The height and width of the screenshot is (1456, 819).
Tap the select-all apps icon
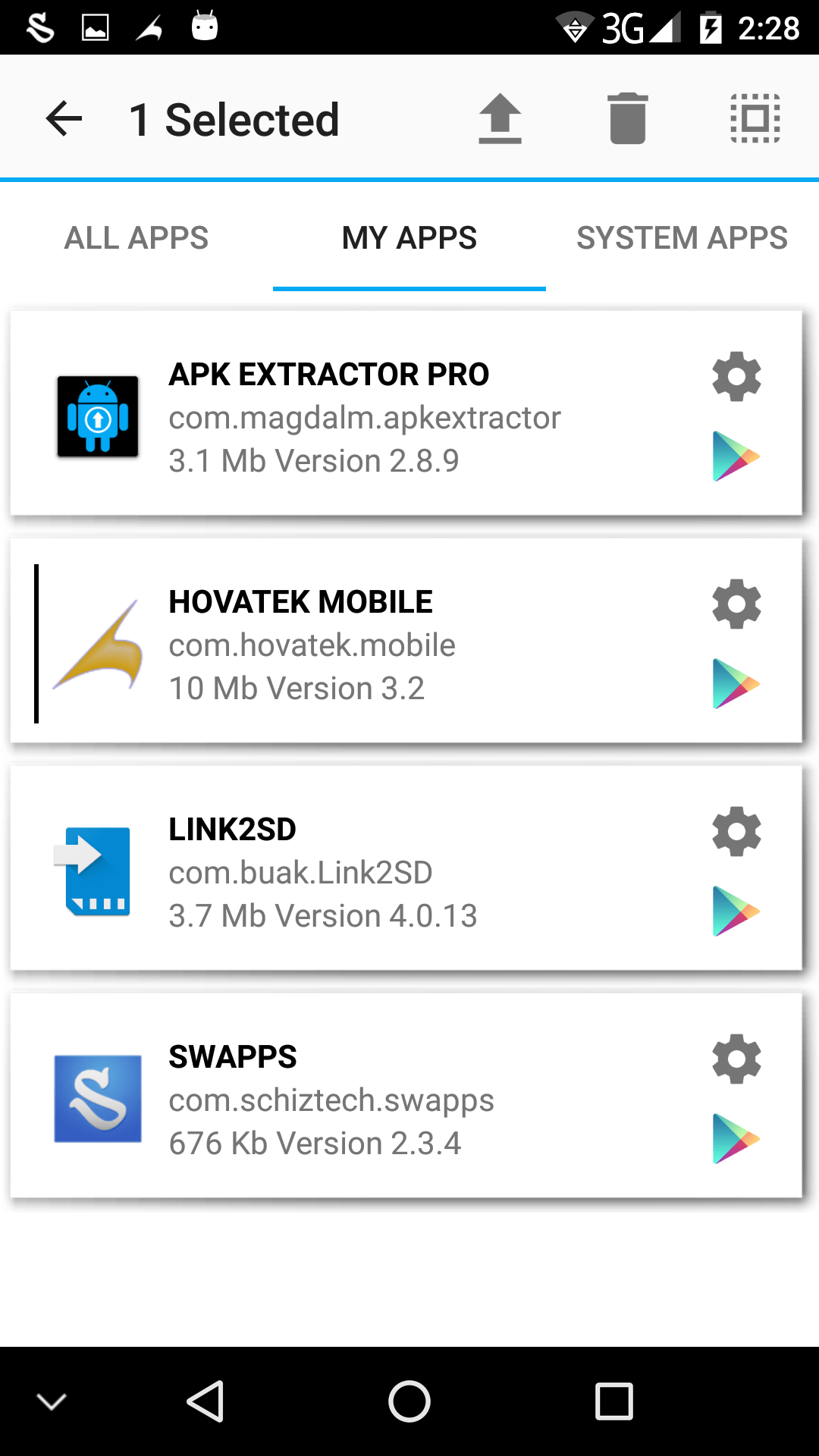[x=755, y=118]
